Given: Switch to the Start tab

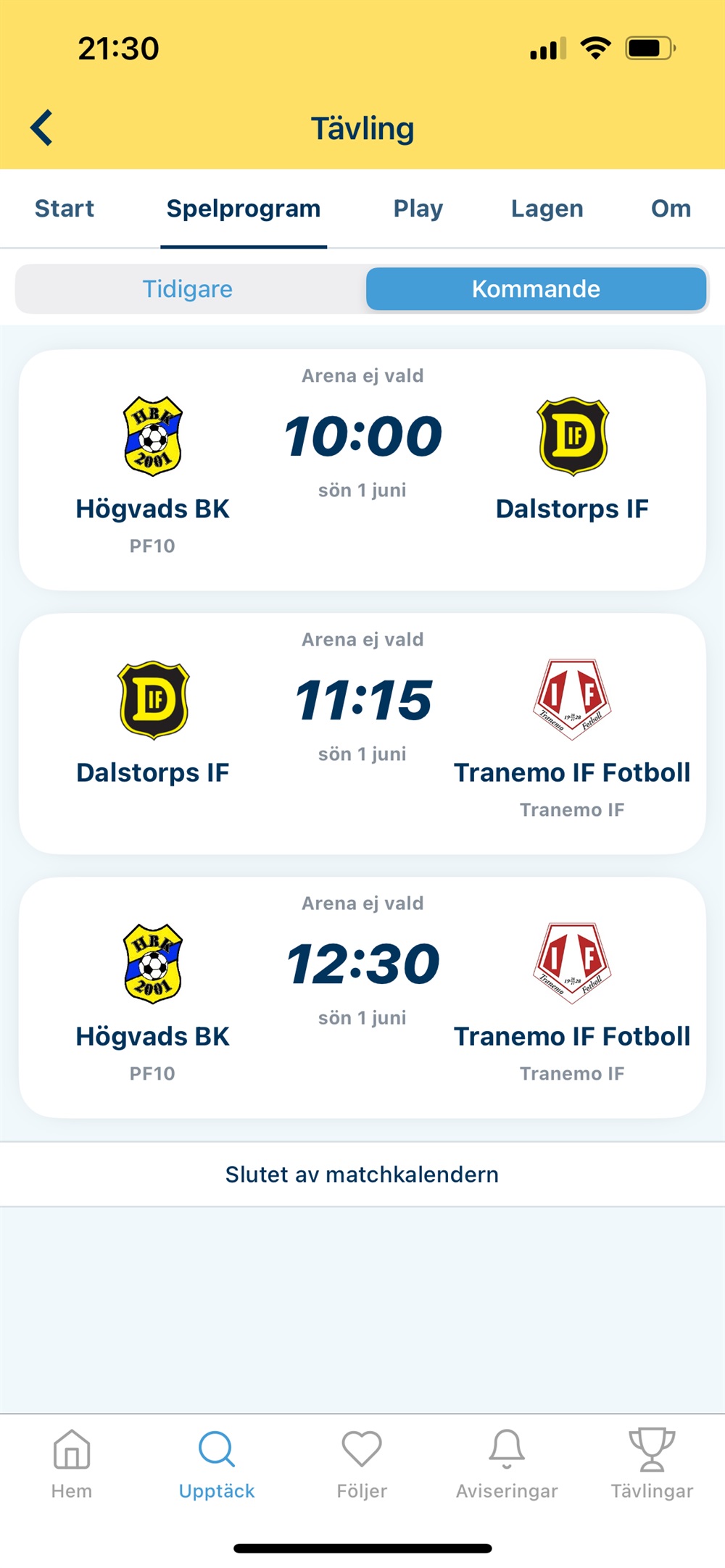Looking at the screenshot, I should [65, 209].
